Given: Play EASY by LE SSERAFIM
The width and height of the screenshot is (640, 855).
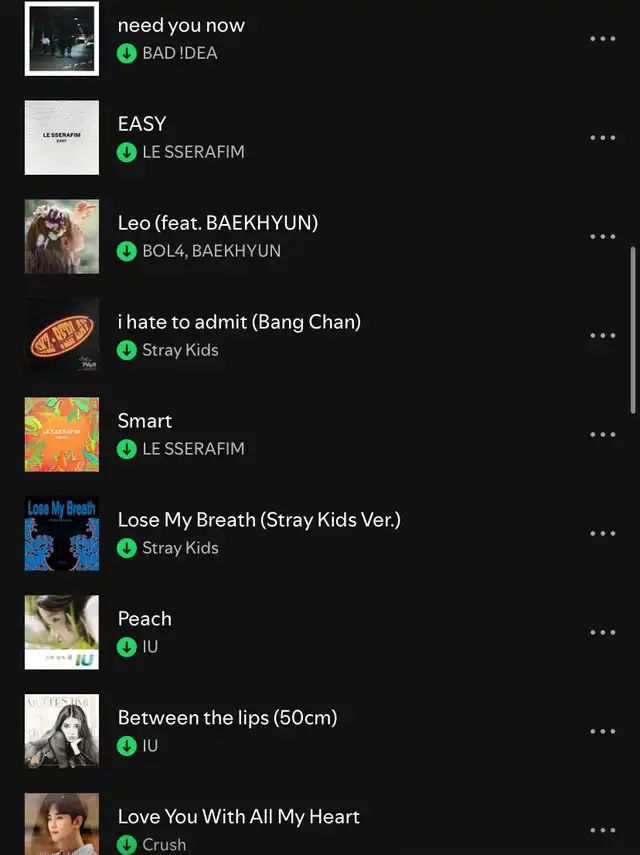Looking at the screenshot, I should tap(142, 124).
